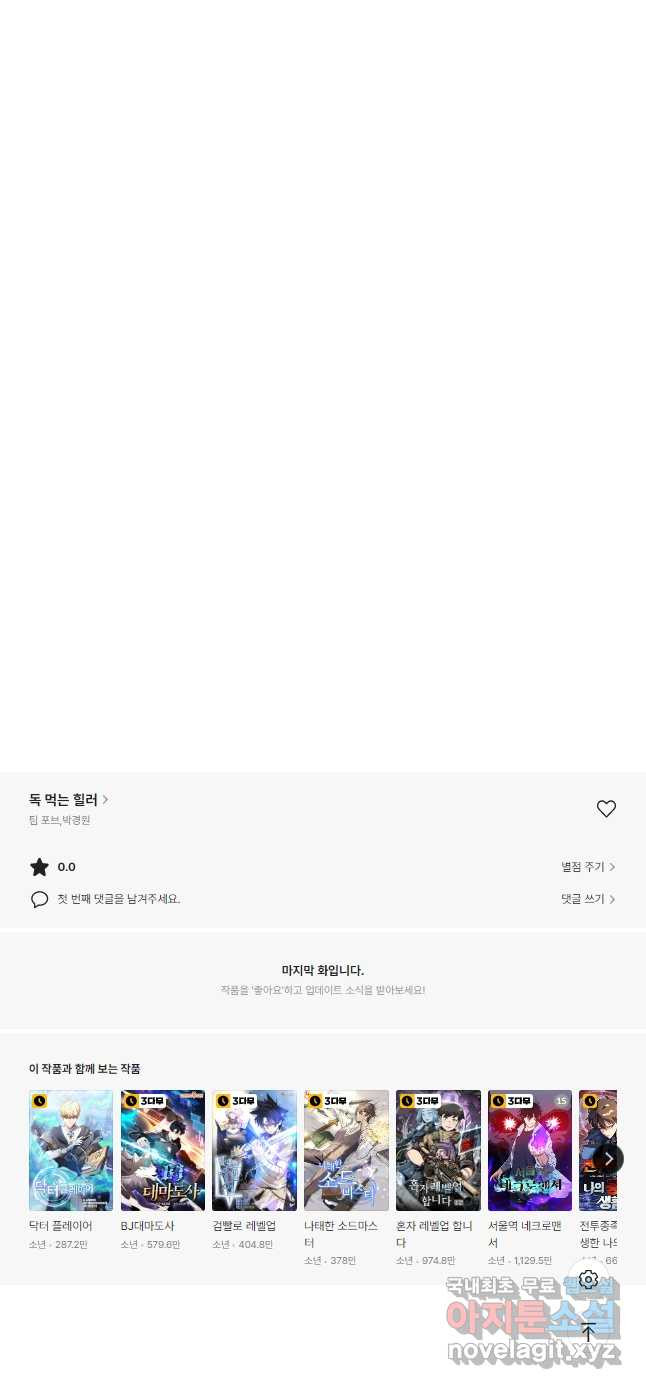Open viewer settings via the gear icon

pyautogui.click(x=588, y=1280)
